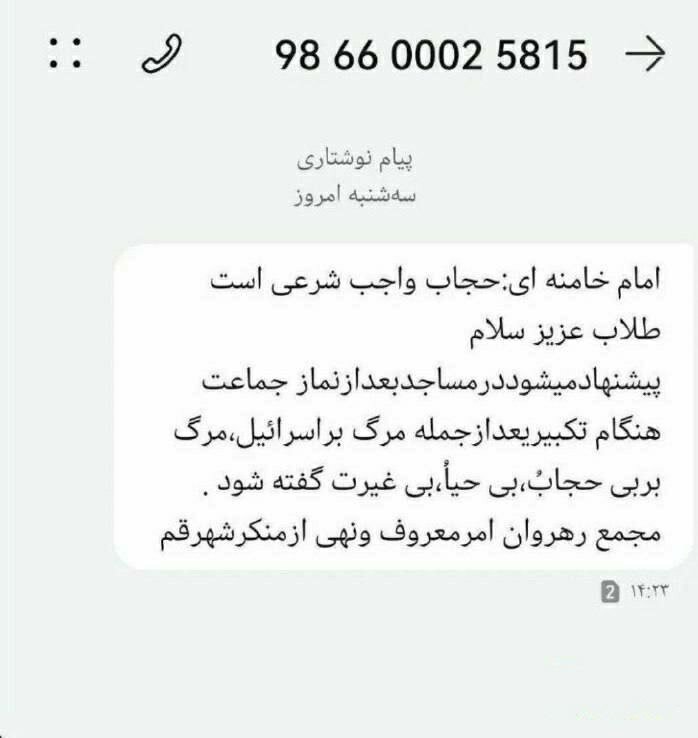The height and width of the screenshot is (738, 698).
Task: Go back using the header arrow
Action: [x=644, y=54]
